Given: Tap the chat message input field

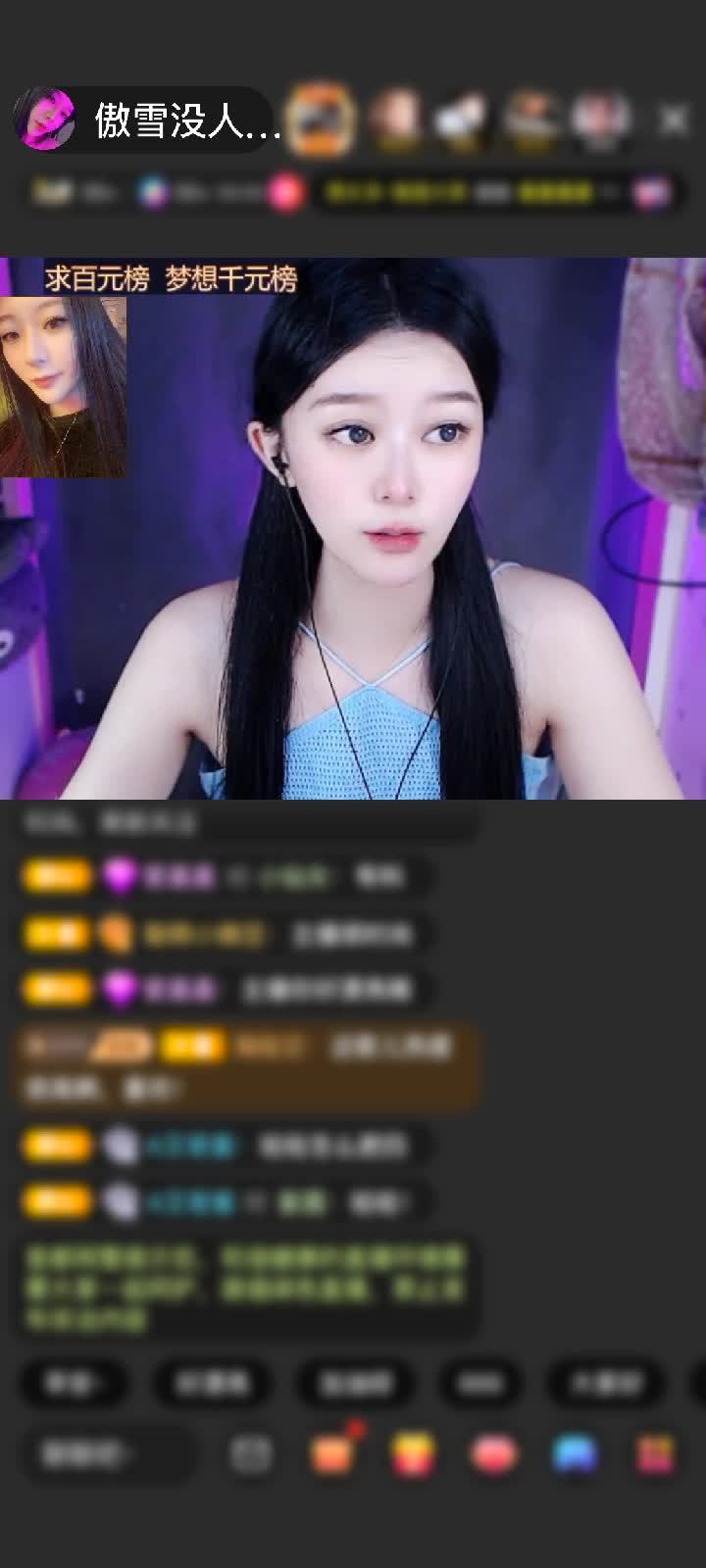Looking at the screenshot, I should (x=106, y=1453).
